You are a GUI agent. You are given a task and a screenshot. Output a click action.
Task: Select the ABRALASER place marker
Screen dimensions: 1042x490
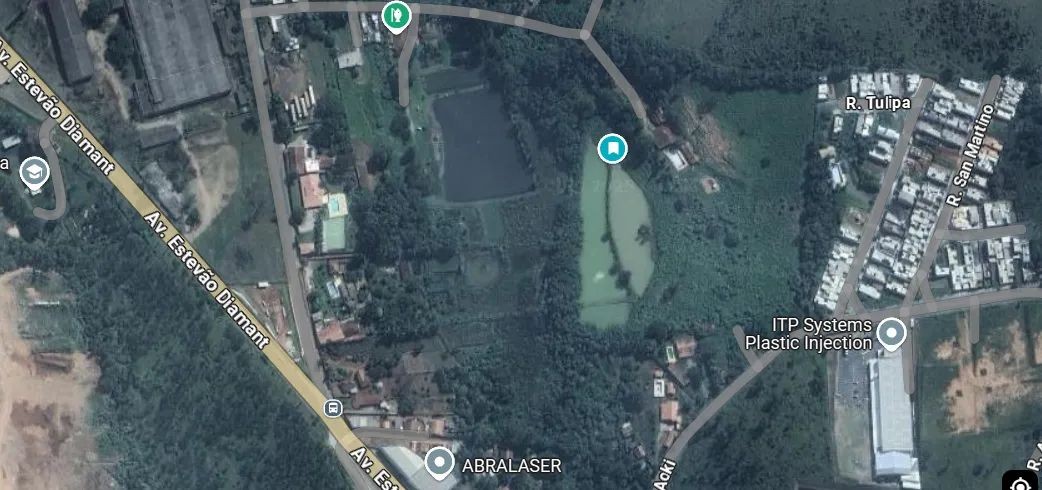pyautogui.click(x=438, y=462)
